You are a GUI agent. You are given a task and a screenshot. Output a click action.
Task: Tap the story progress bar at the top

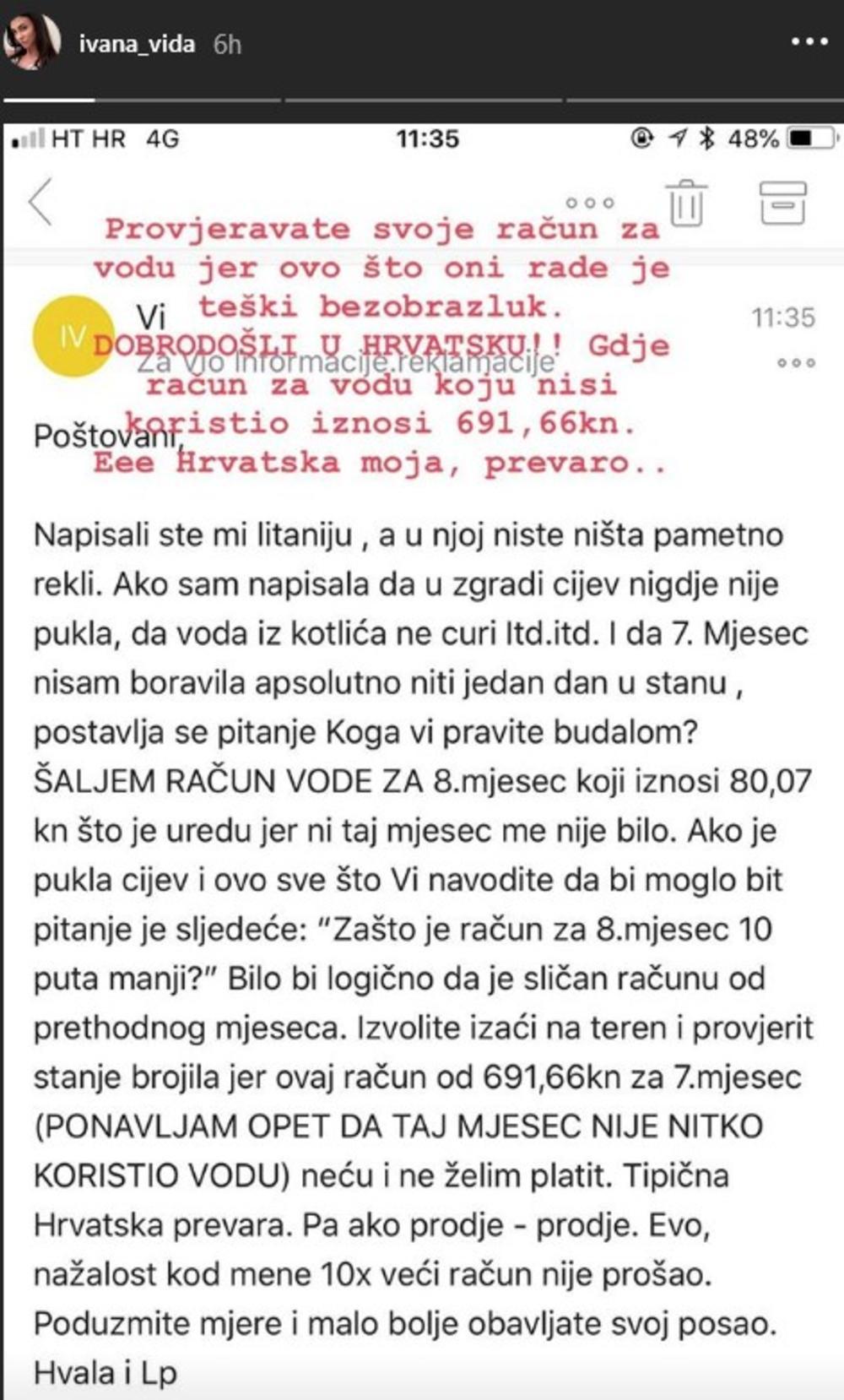click(422, 100)
